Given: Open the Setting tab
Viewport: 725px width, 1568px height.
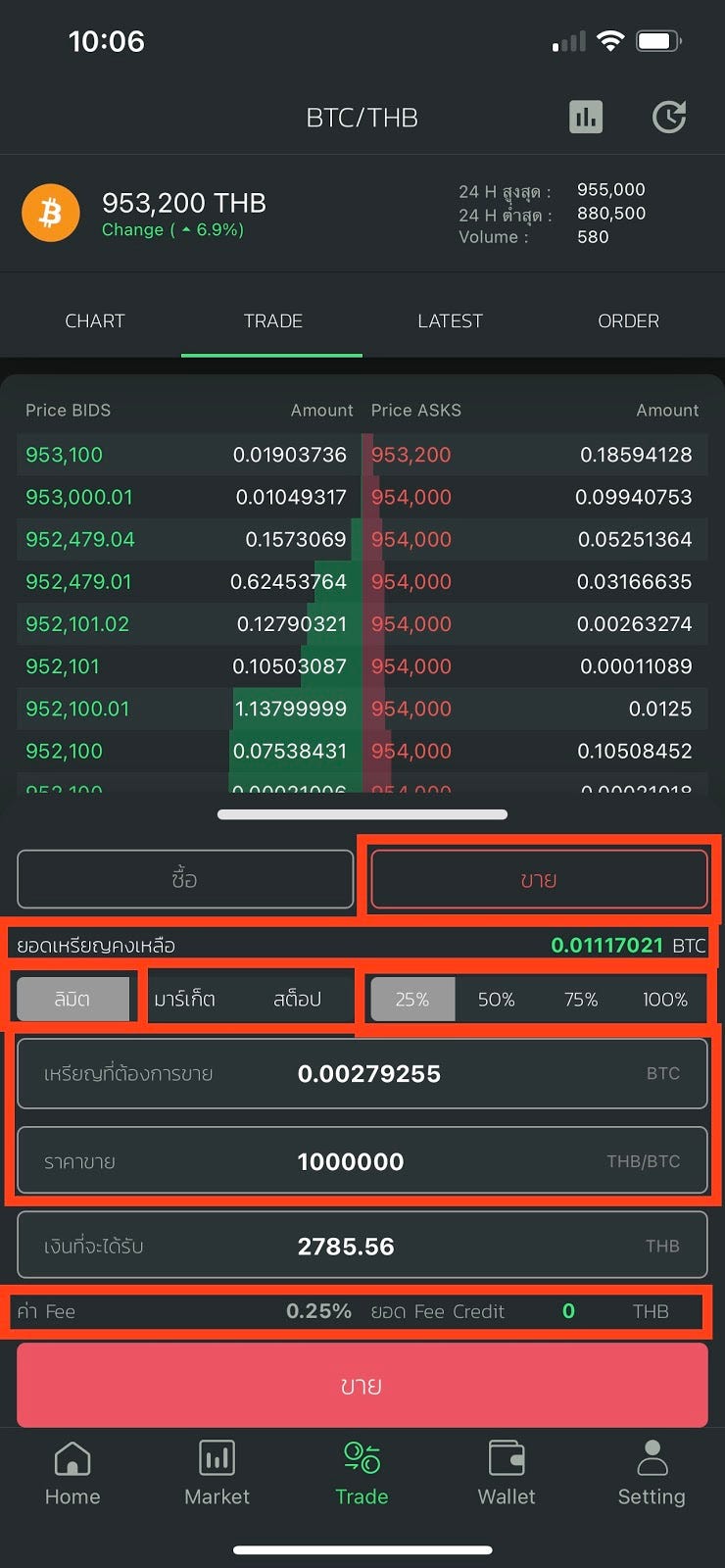Looking at the screenshot, I should coord(652,1473).
